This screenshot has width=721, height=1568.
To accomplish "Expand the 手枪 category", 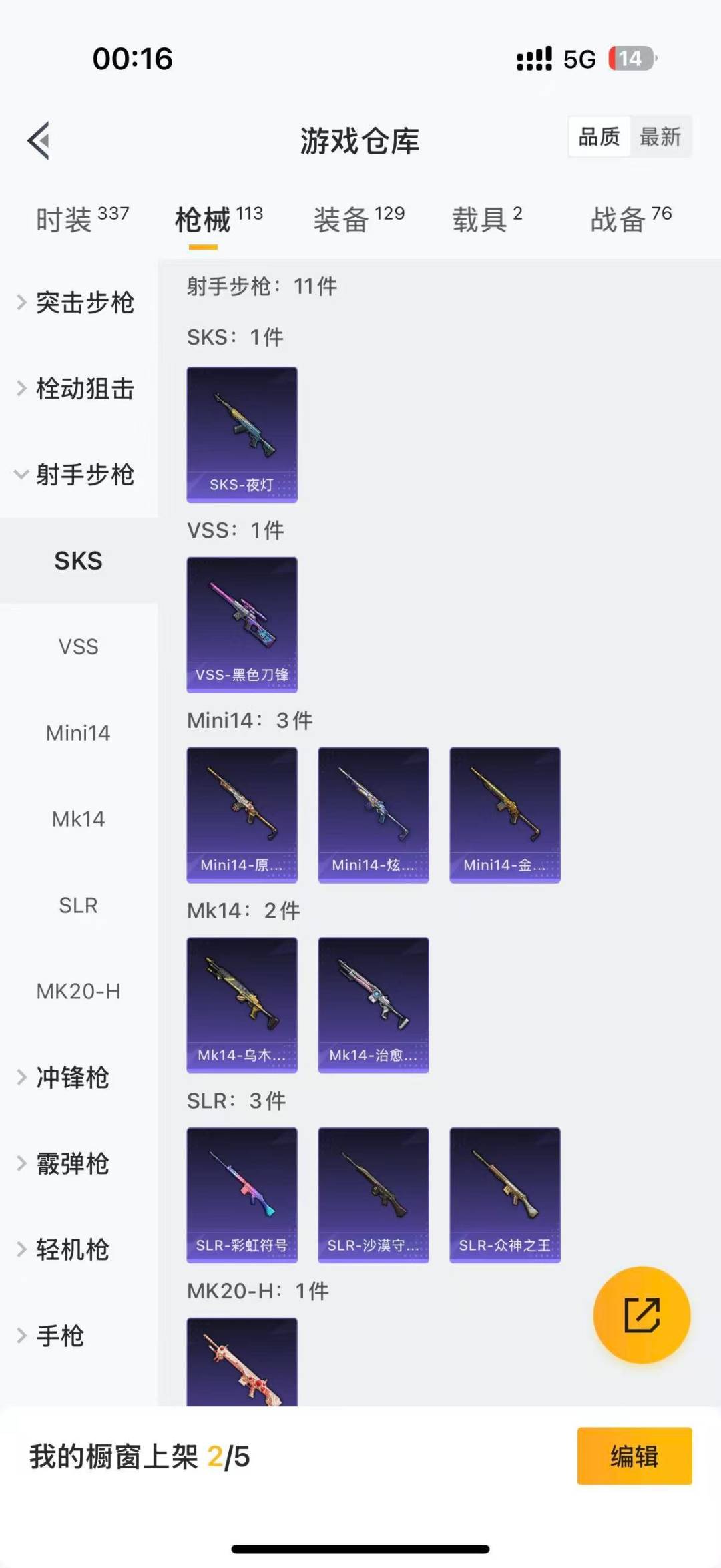I will (x=60, y=1336).
